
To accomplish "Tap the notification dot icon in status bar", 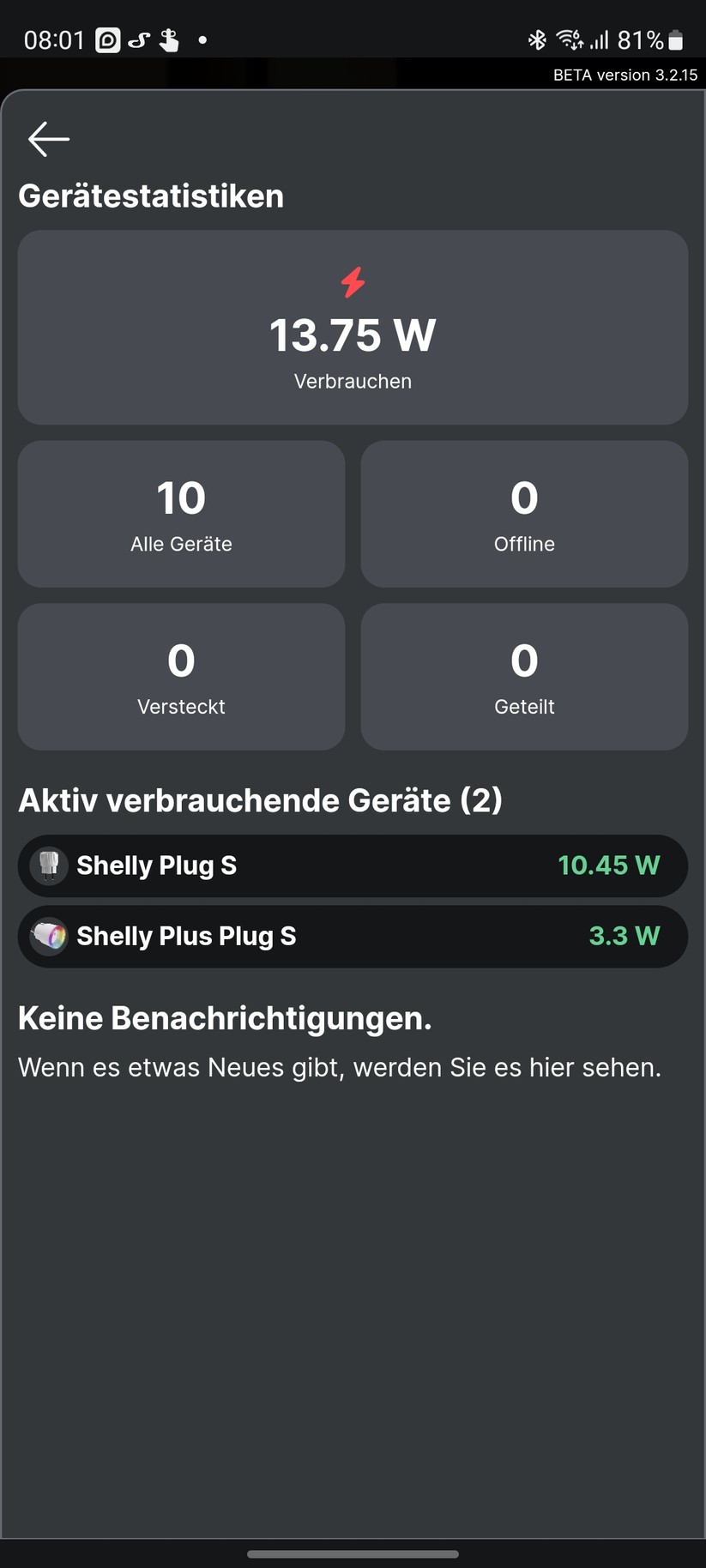I will point(202,40).
